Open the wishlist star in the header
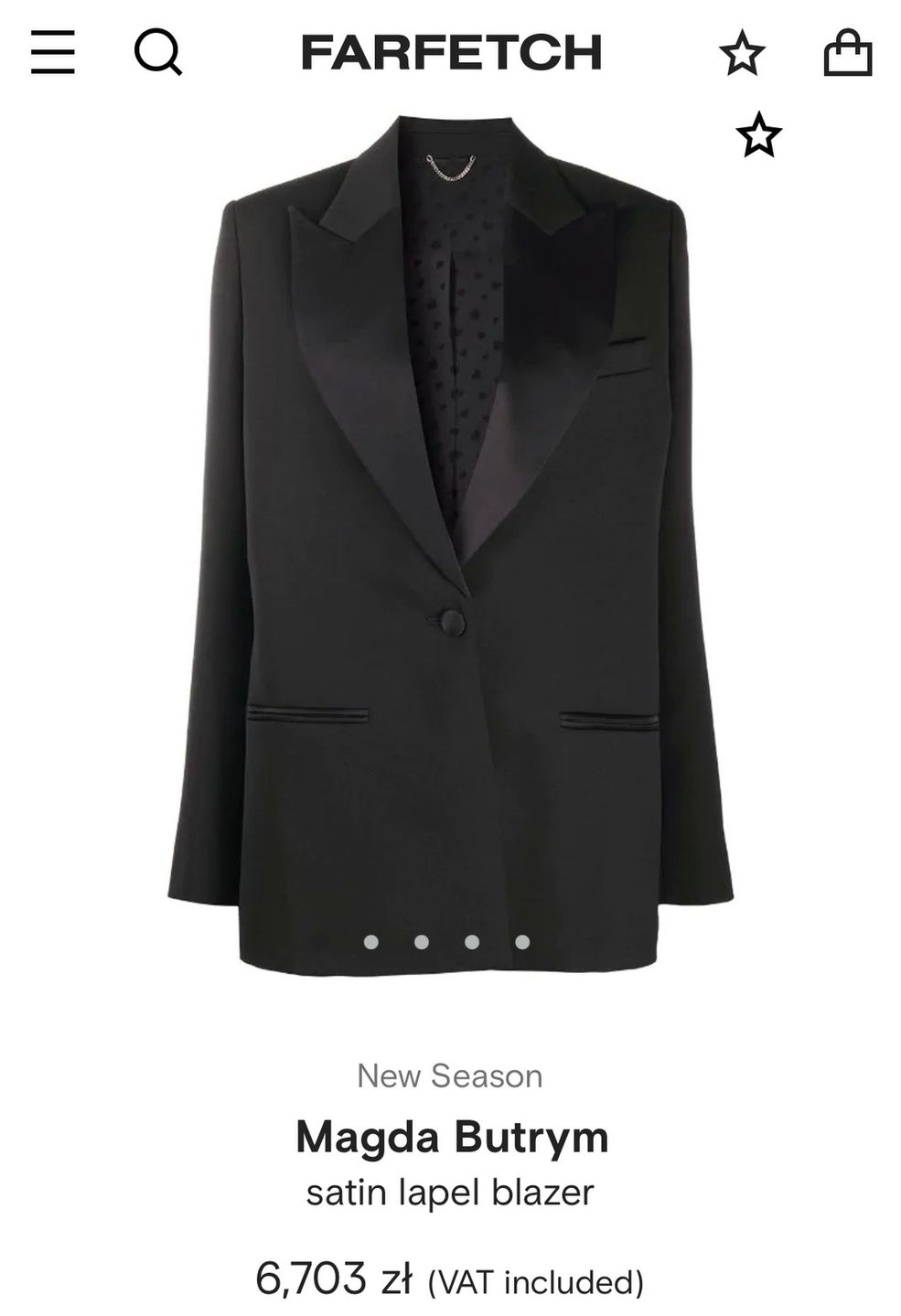 741,53
